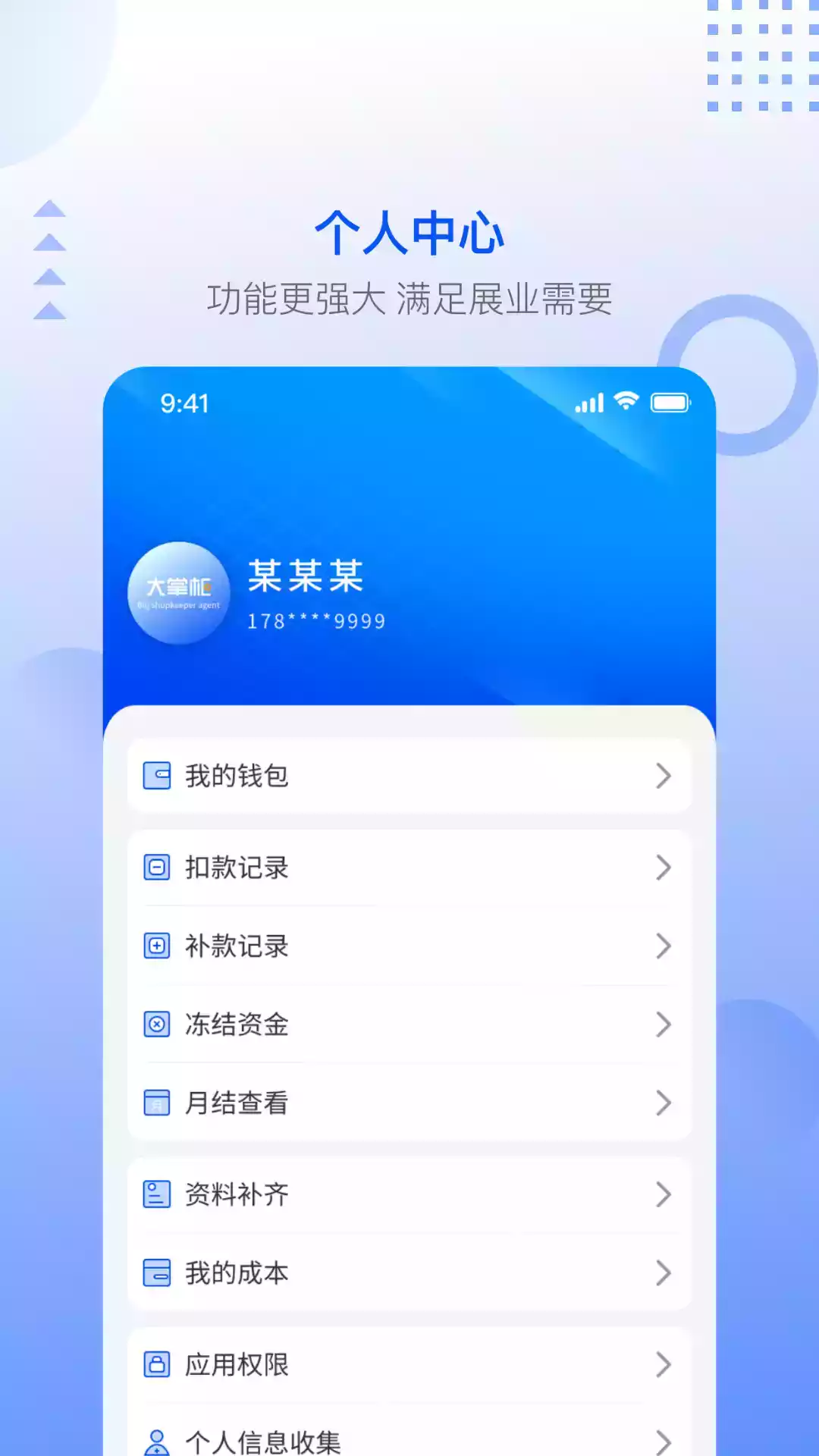The height and width of the screenshot is (1456, 819).
Task: Click the 个人信息收集 person icon
Action: [156, 1440]
